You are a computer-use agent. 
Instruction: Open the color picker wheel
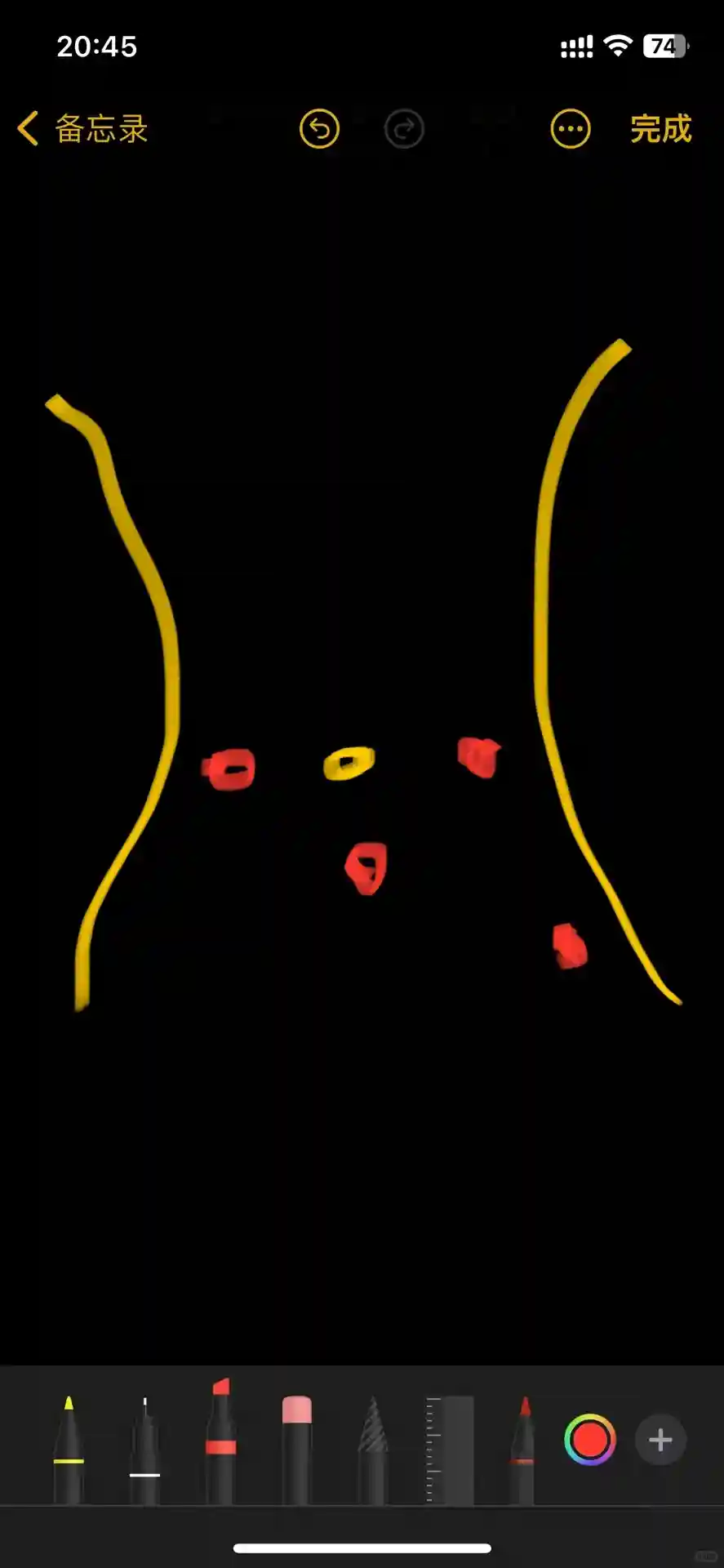tap(589, 1440)
